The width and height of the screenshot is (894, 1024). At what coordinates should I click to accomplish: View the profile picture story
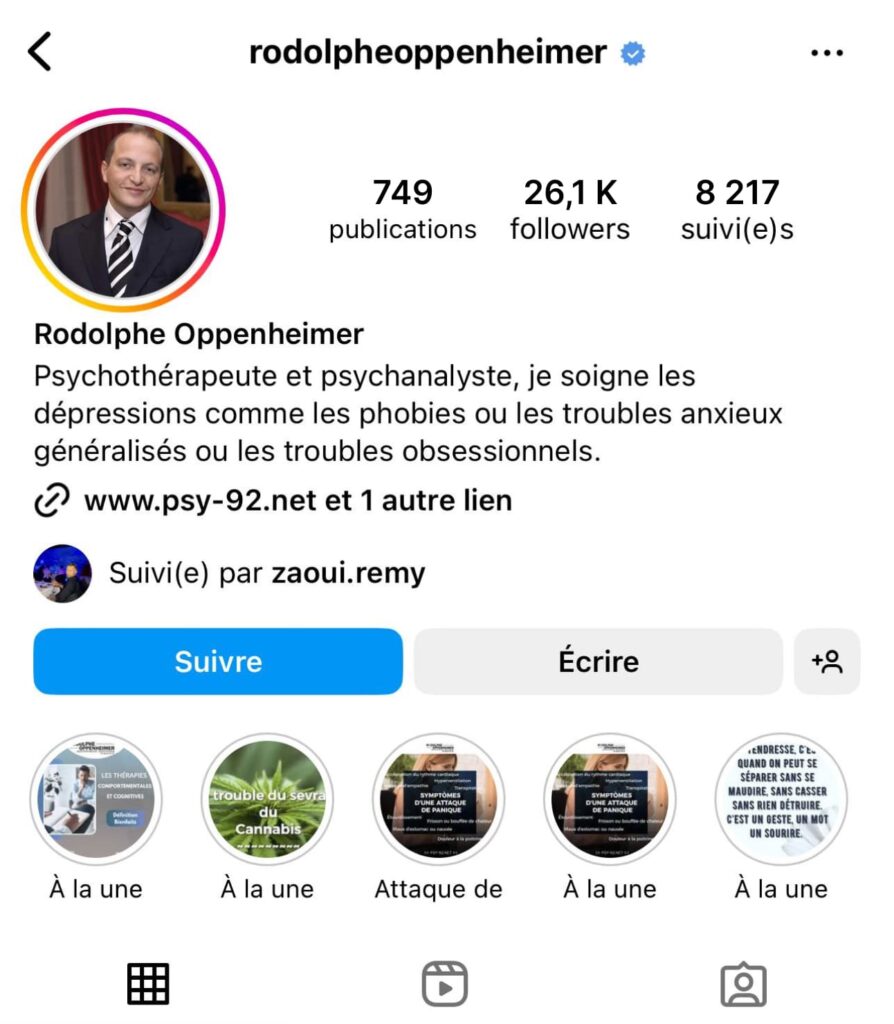tap(126, 210)
